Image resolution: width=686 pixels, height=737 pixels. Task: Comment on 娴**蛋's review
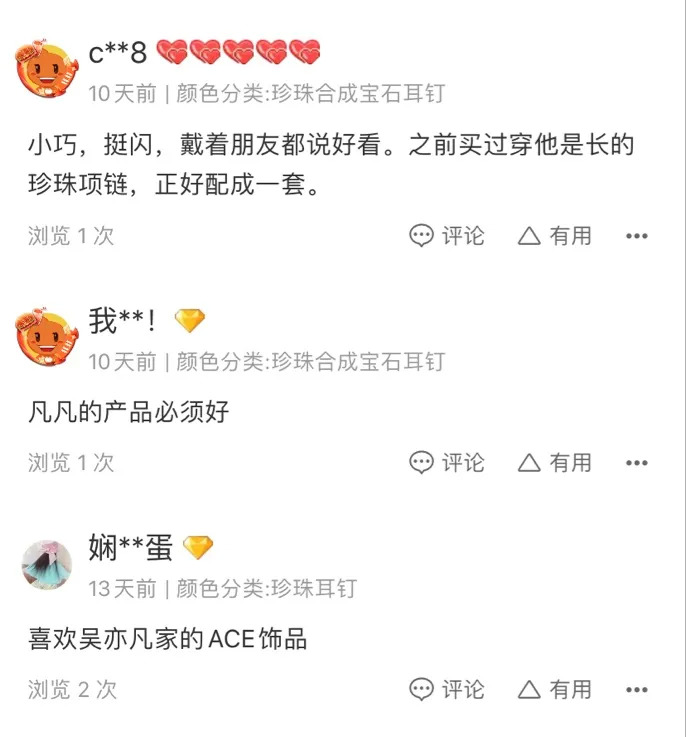(x=446, y=690)
